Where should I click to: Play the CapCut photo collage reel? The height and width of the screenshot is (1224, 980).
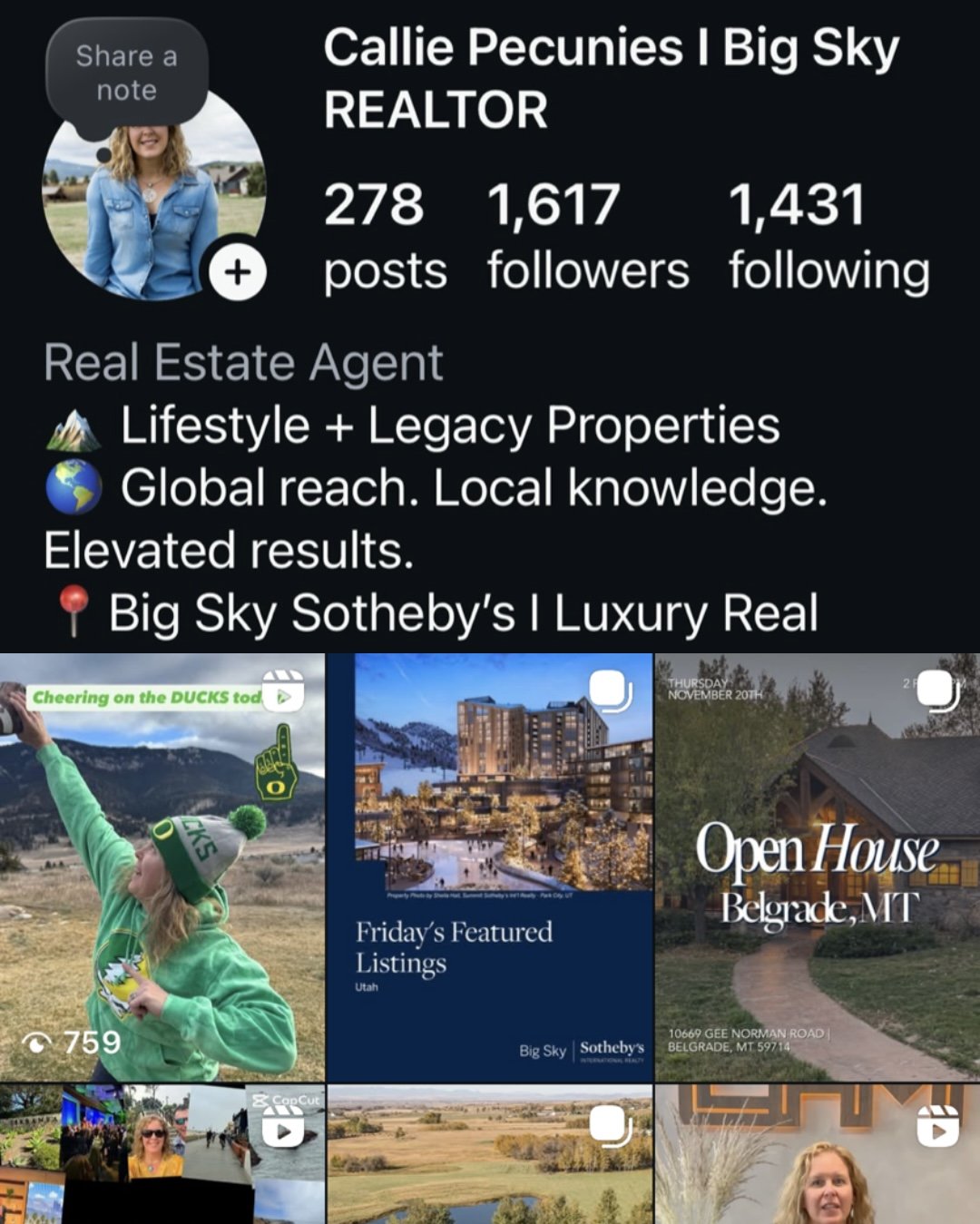pyautogui.click(x=162, y=1154)
